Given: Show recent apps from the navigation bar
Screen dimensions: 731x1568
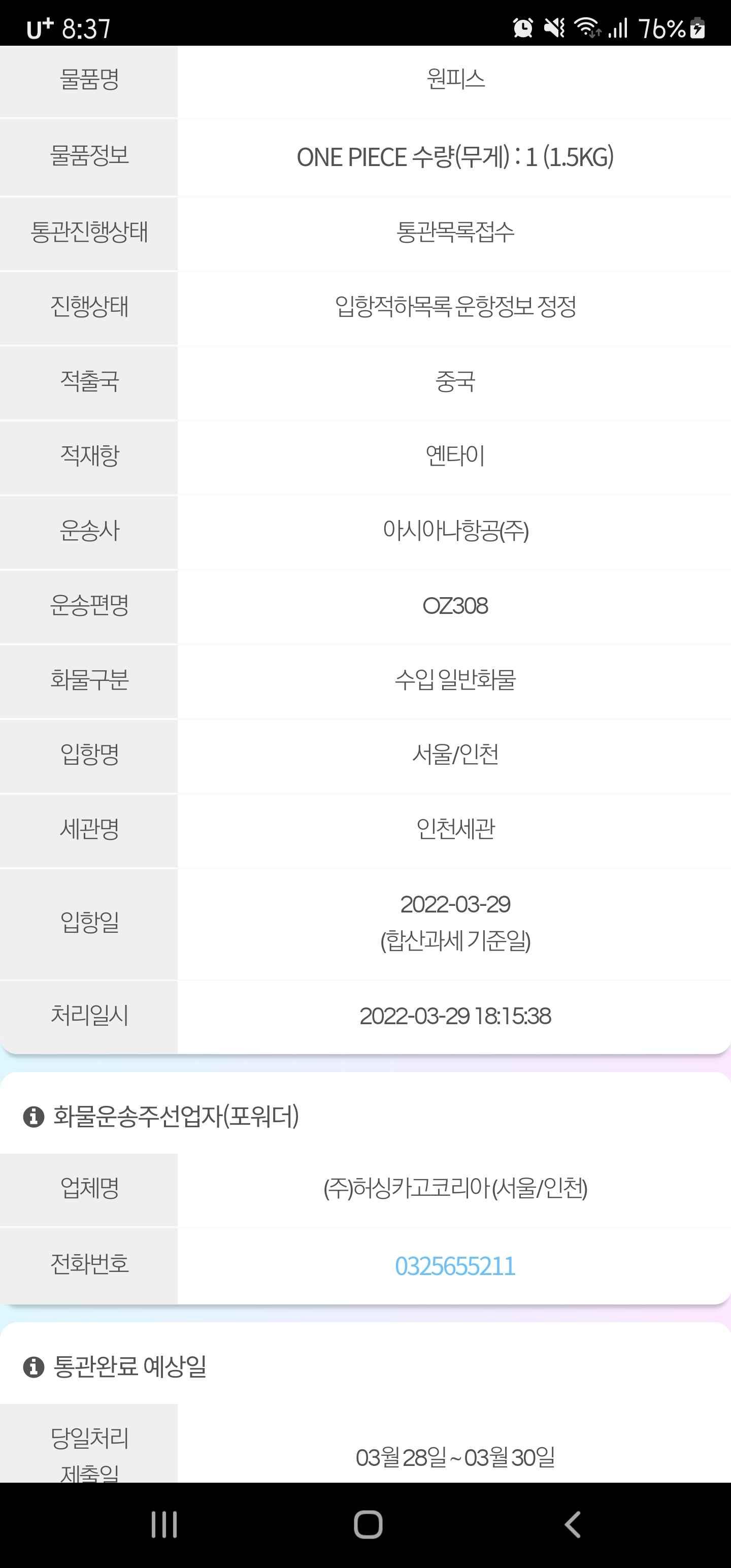Looking at the screenshot, I should [x=164, y=1525].
